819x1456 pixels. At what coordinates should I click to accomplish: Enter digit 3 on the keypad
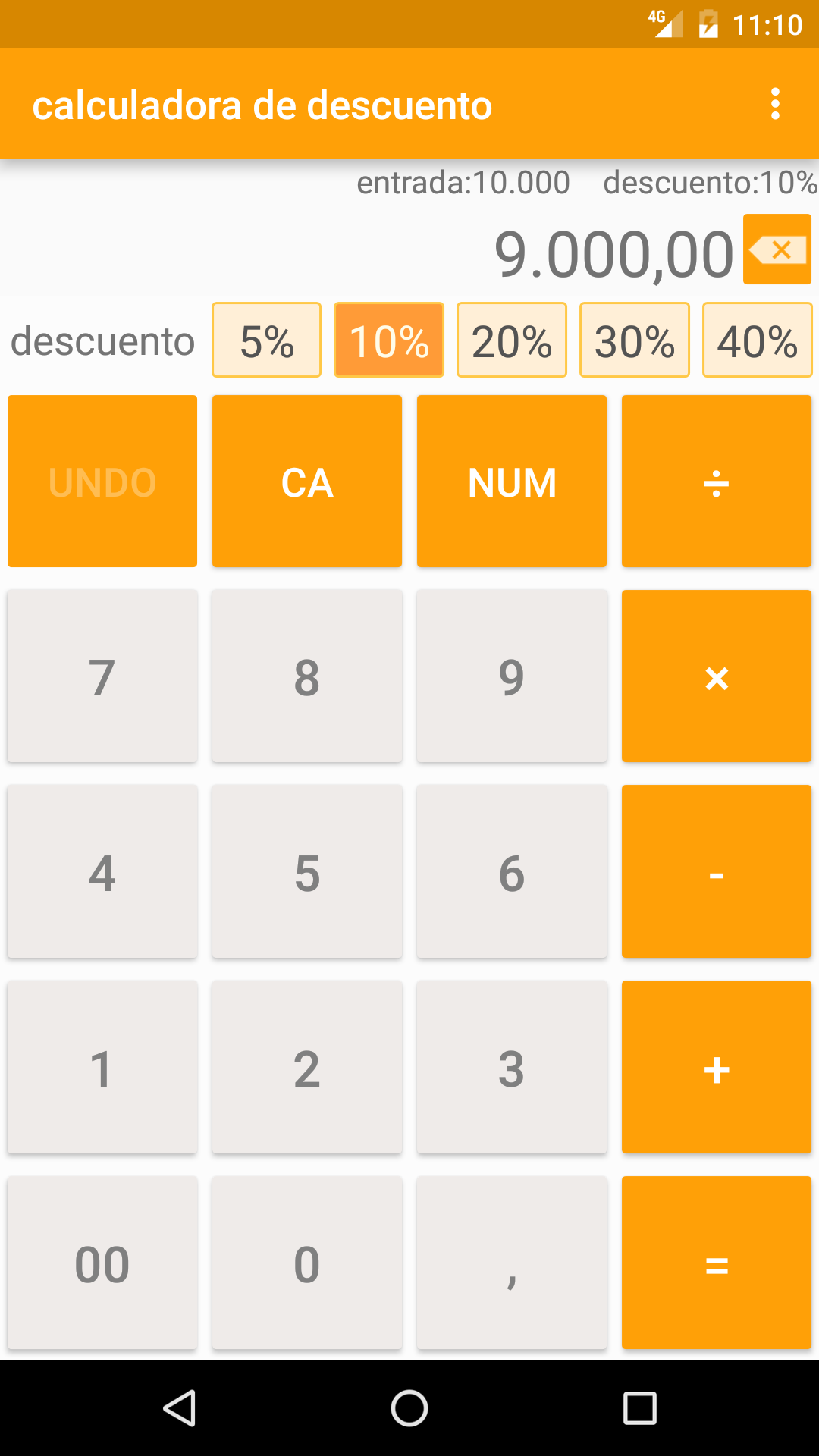[512, 1068]
